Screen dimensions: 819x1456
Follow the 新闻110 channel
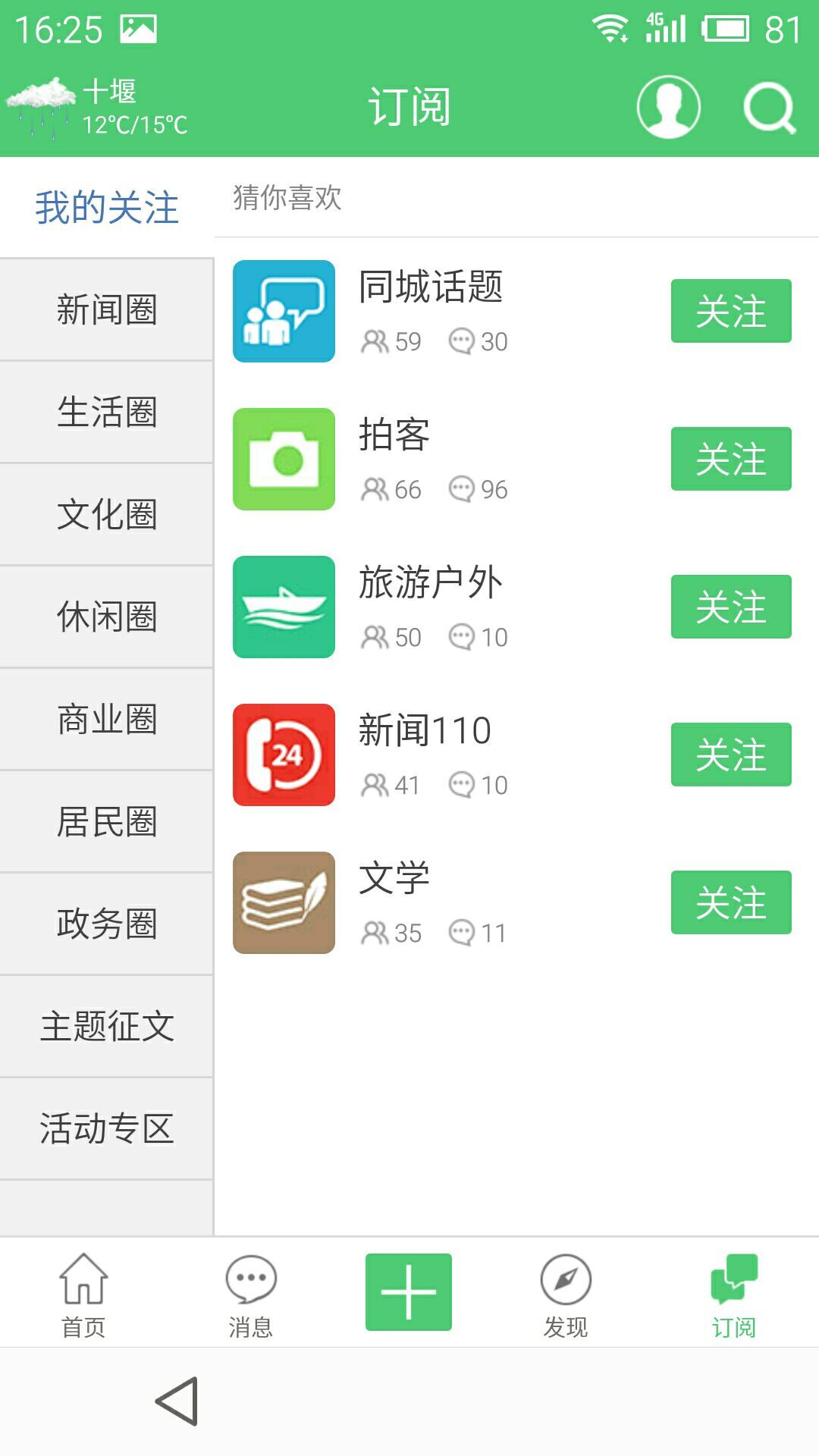730,755
